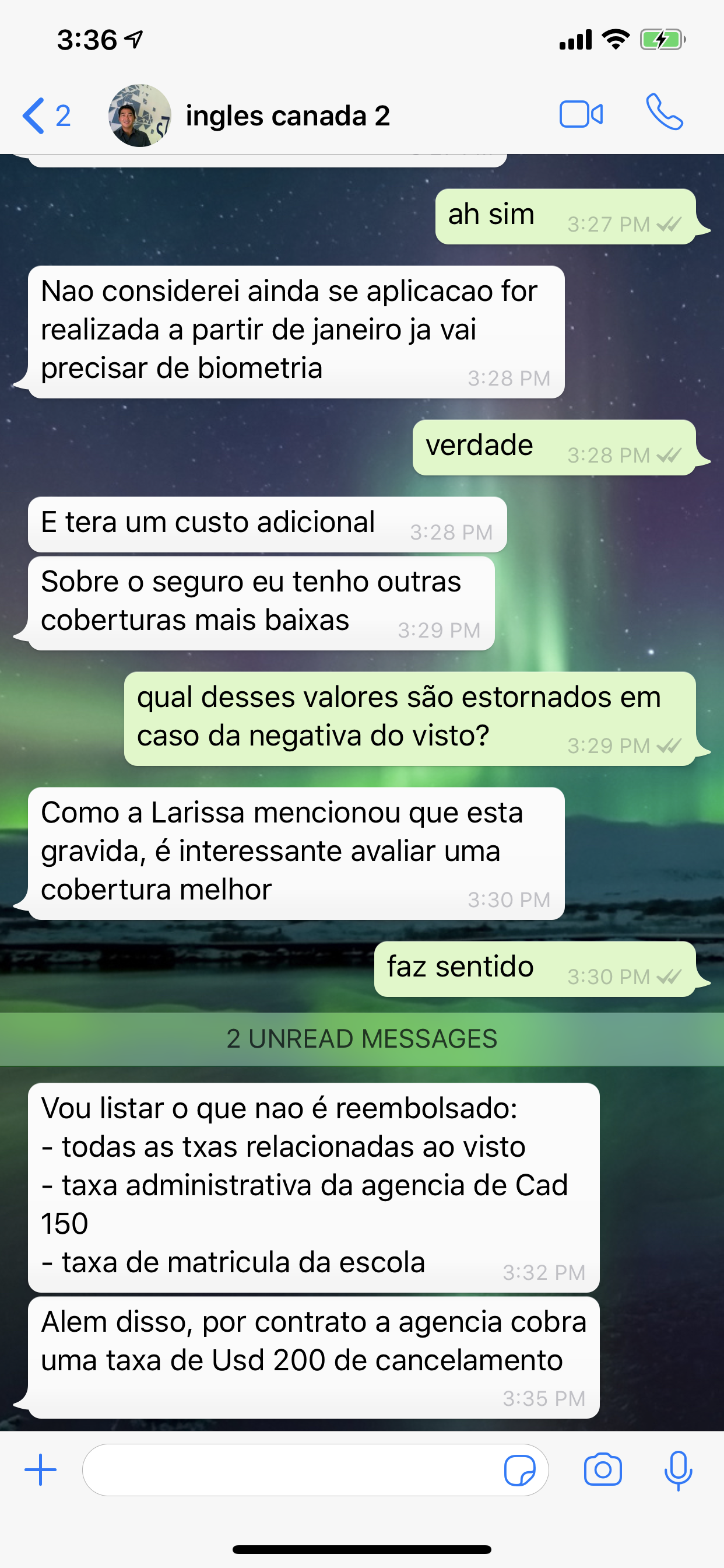Image resolution: width=724 pixels, height=1568 pixels.
Task: Open the sticker picker in message box
Action: pyautogui.click(x=519, y=1471)
